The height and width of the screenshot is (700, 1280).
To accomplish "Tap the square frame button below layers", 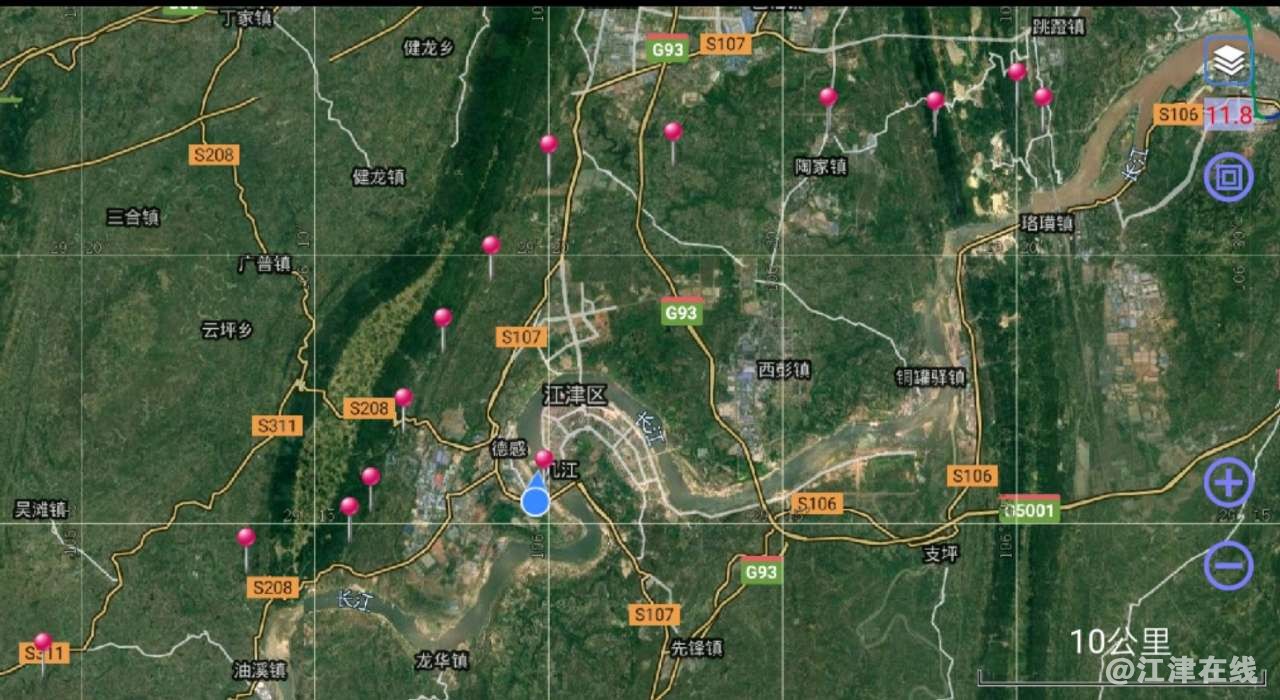I will coord(1228,178).
